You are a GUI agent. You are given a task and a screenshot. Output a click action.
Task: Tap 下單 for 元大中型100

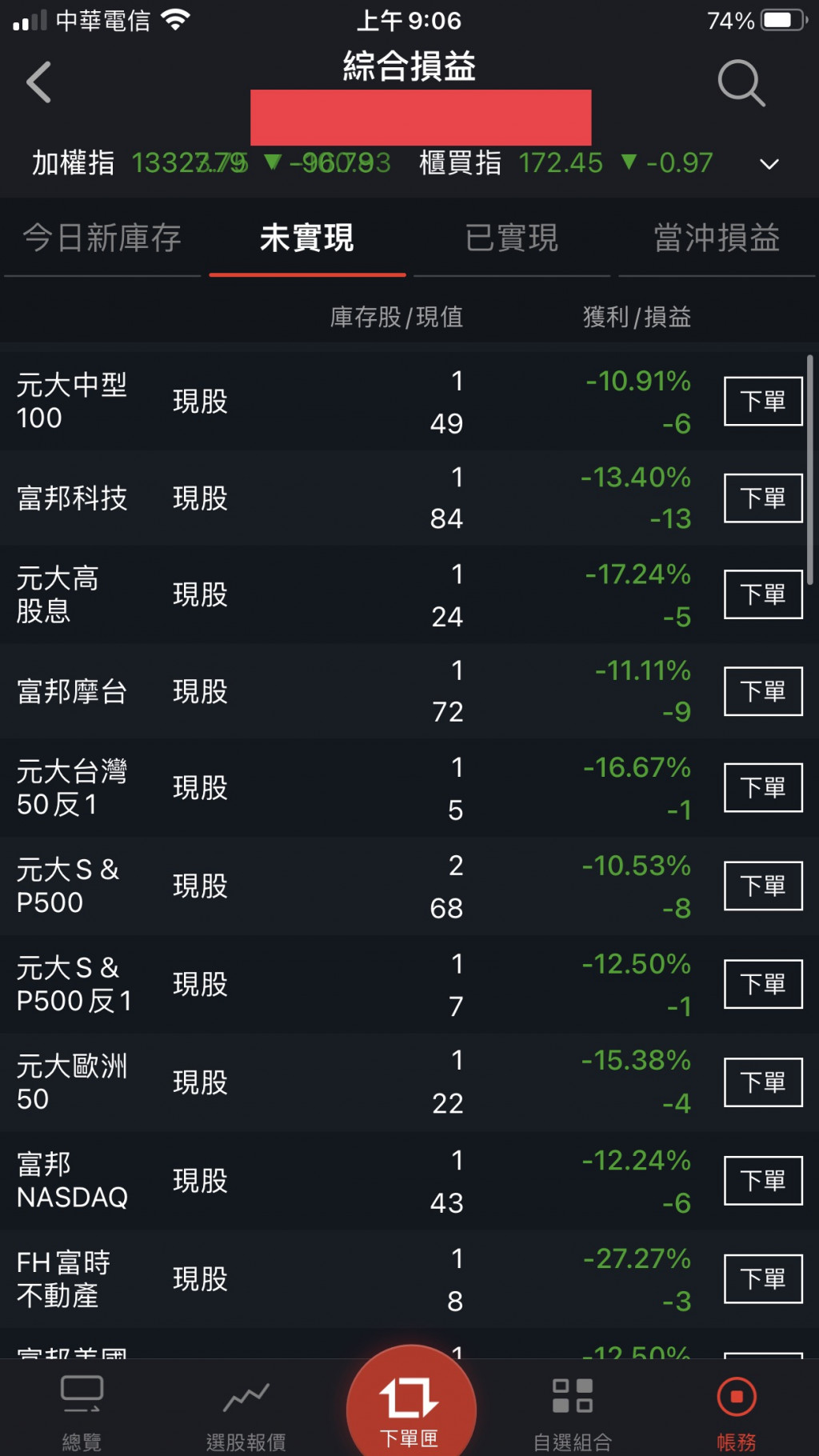point(762,402)
